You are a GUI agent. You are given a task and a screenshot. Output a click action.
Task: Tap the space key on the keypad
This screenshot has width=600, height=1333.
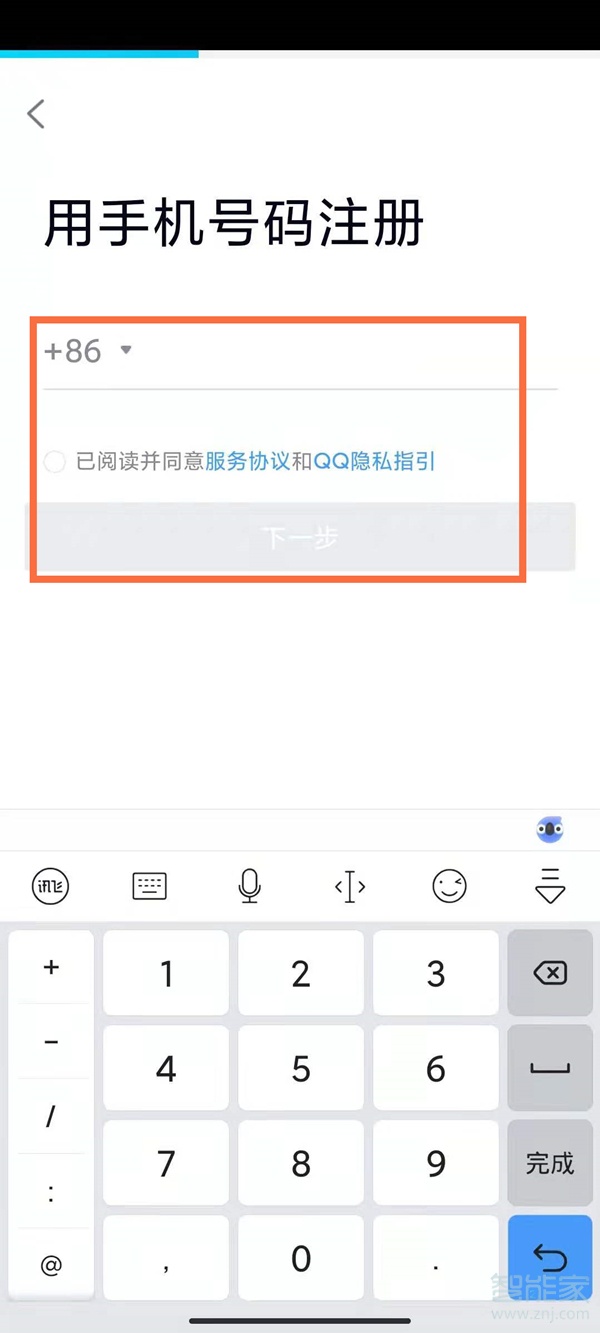[550, 1068]
